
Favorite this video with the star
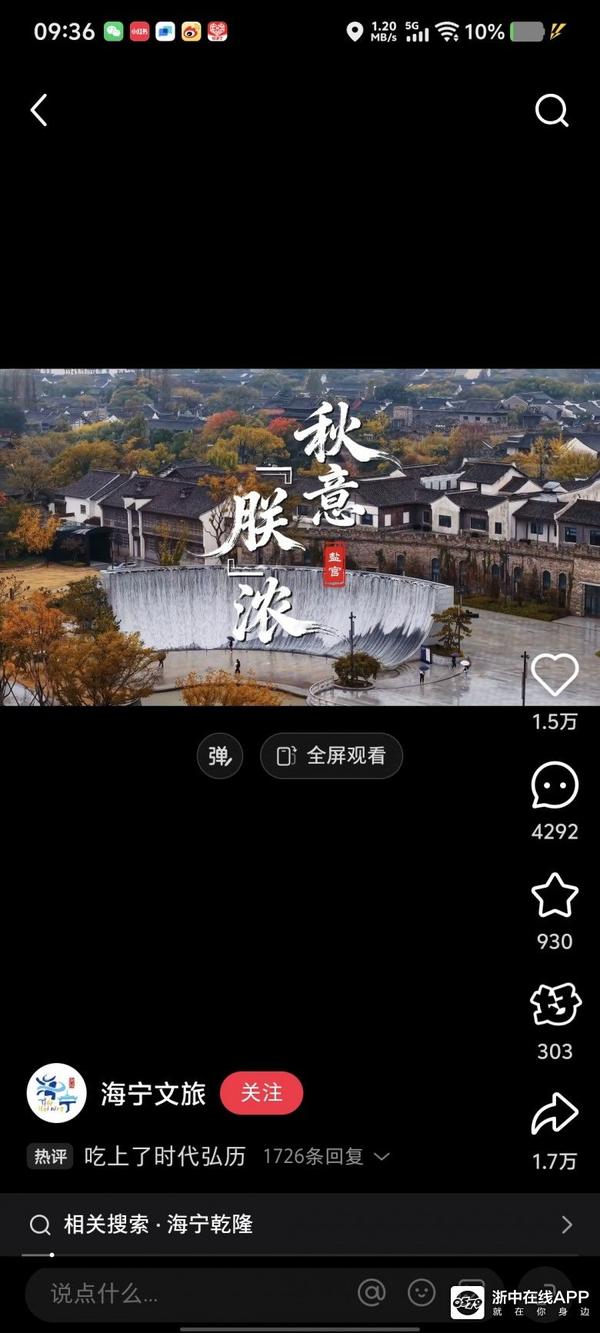point(554,896)
